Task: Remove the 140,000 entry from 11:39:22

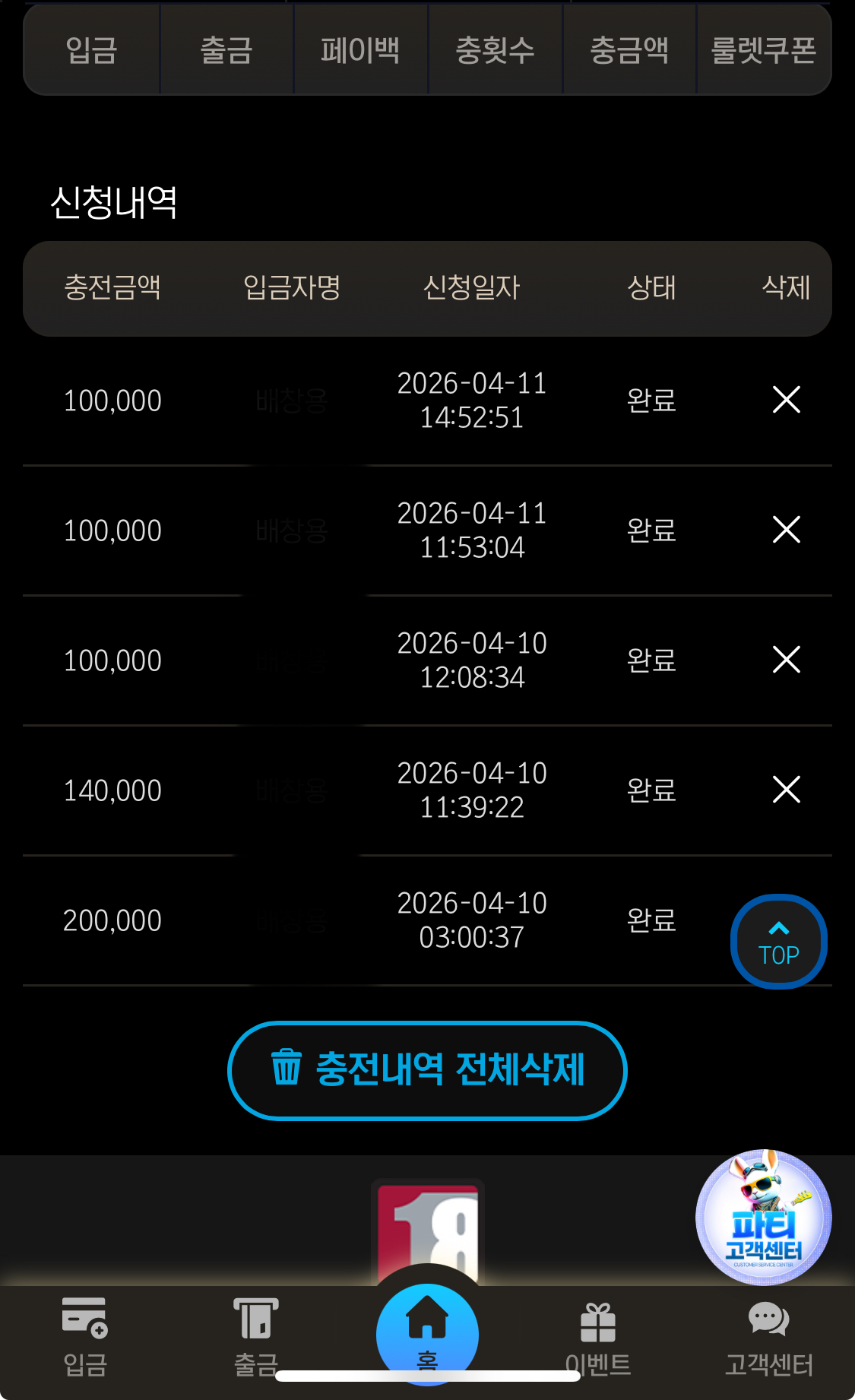Action: tap(786, 789)
